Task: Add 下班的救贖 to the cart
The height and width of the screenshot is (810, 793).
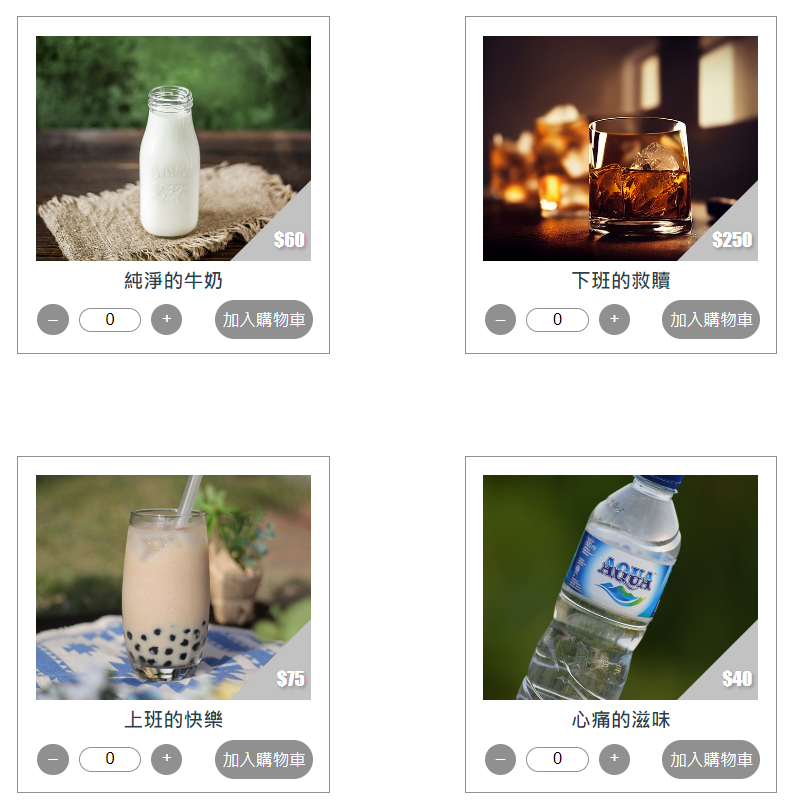Action: click(x=711, y=320)
